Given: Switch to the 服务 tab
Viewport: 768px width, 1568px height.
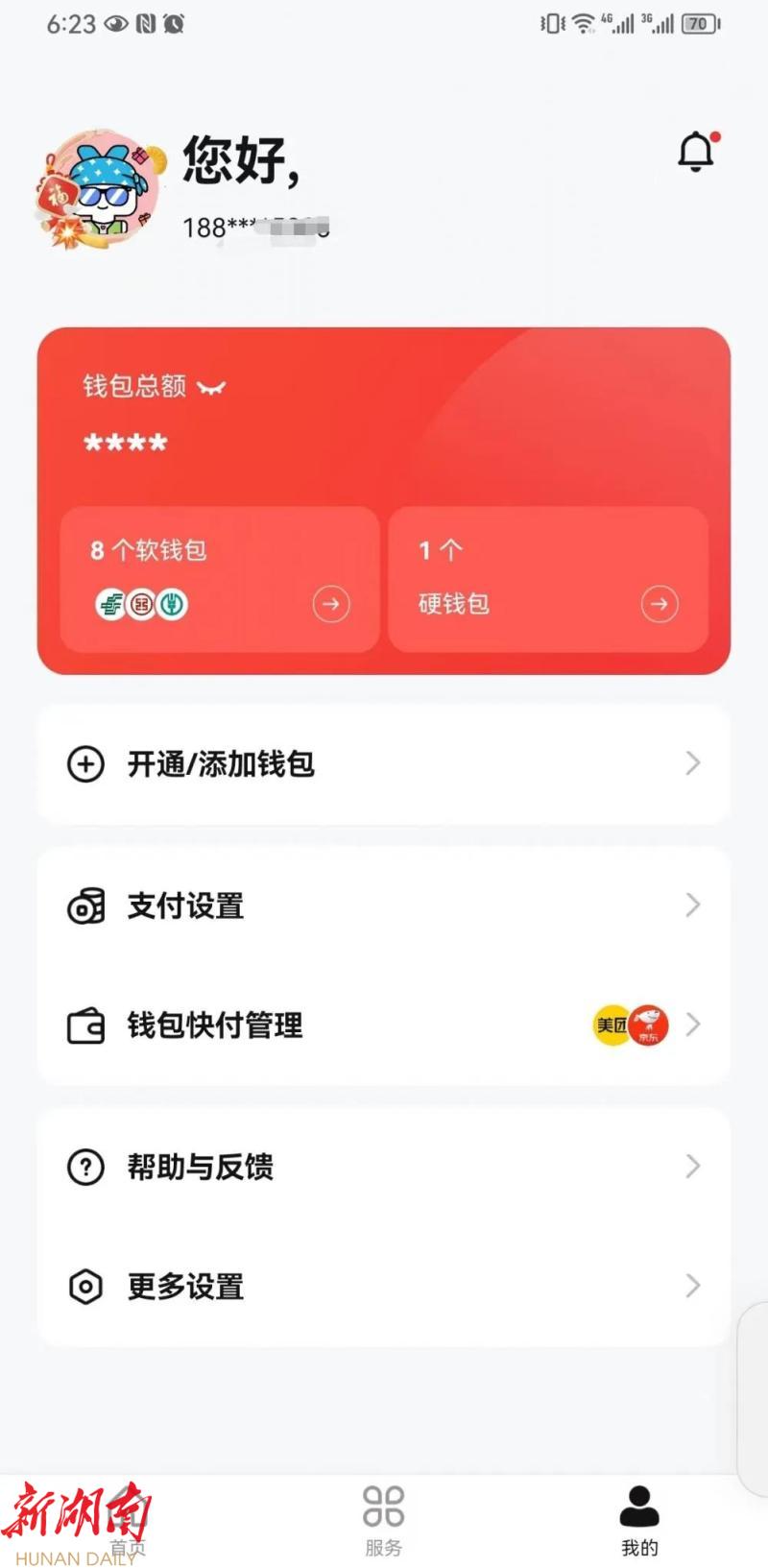Looking at the screenshot, I should pyautogui.click(x=384, y=1522).
